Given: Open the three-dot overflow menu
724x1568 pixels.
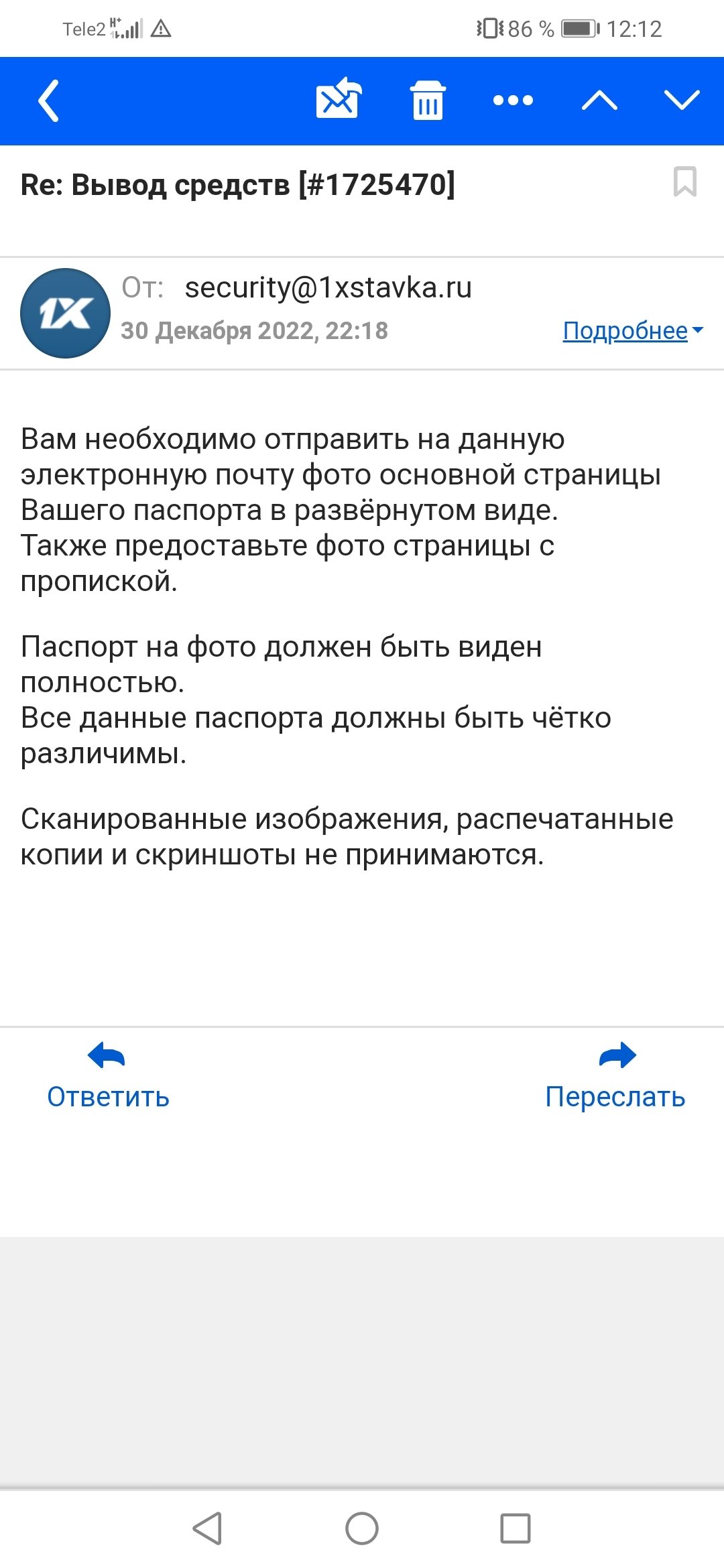Looking at the screenshot, I should [x=513, y=101].
